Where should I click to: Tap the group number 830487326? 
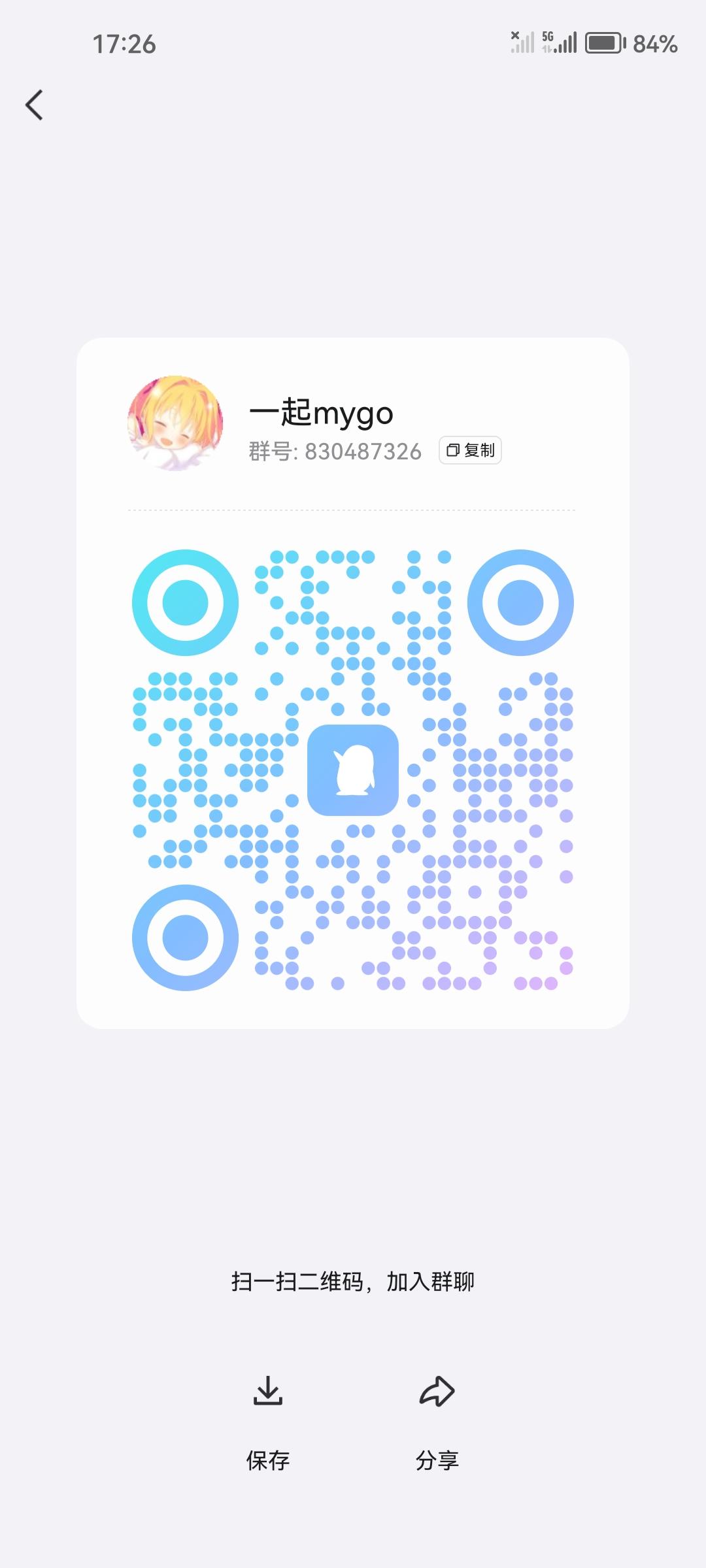[x=363, y=451]
